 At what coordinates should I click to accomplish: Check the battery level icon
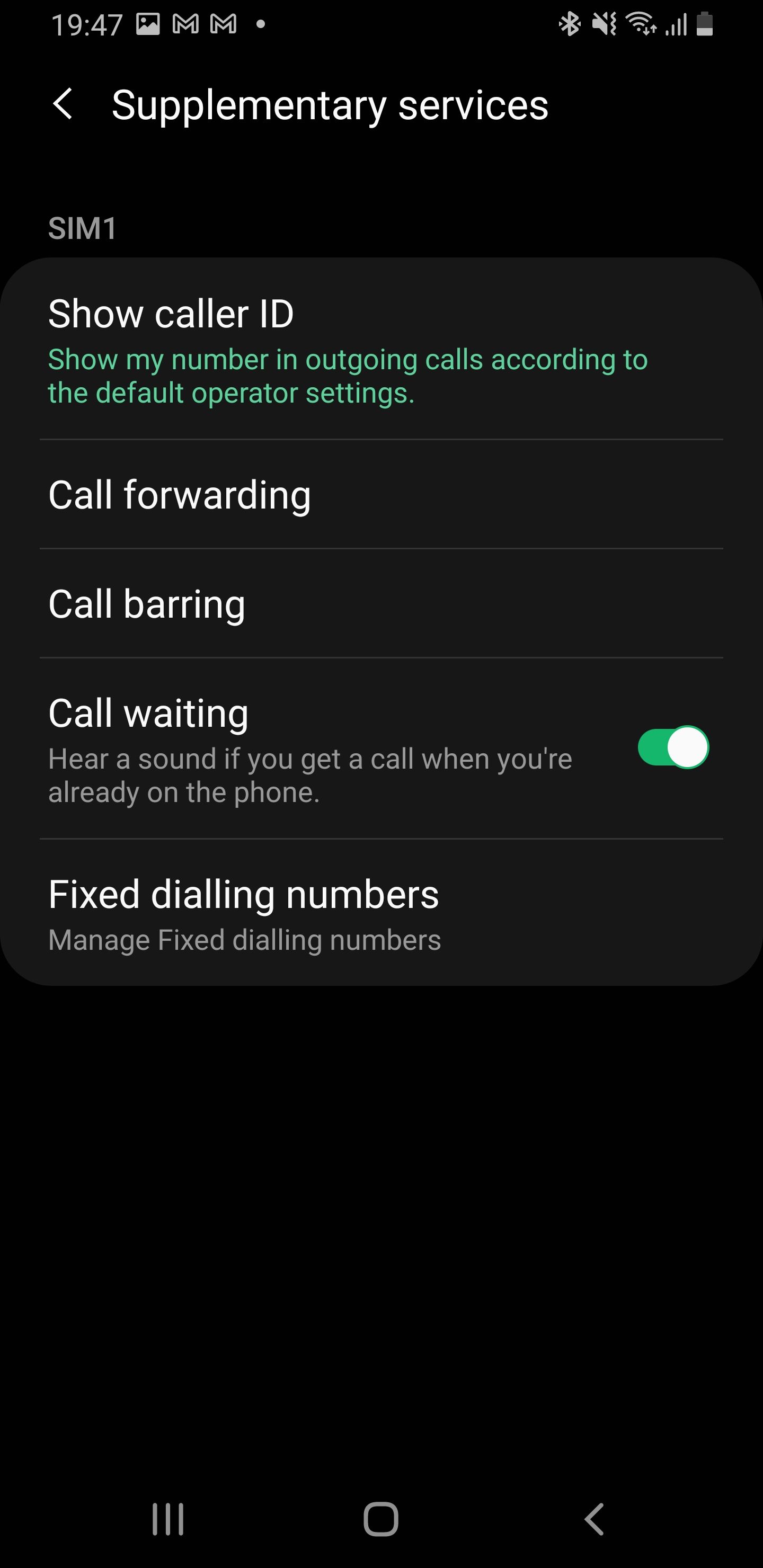click(x=705, y=25)
